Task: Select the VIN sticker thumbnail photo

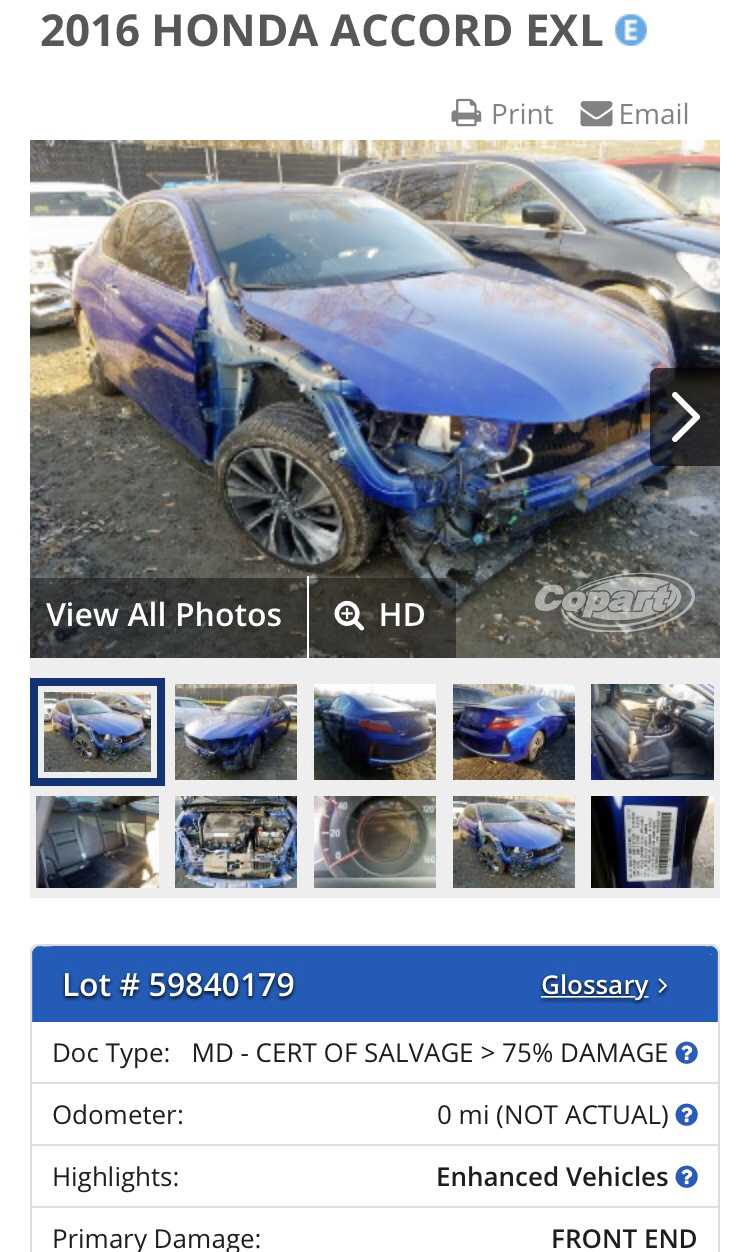Action: pos(652,842)
